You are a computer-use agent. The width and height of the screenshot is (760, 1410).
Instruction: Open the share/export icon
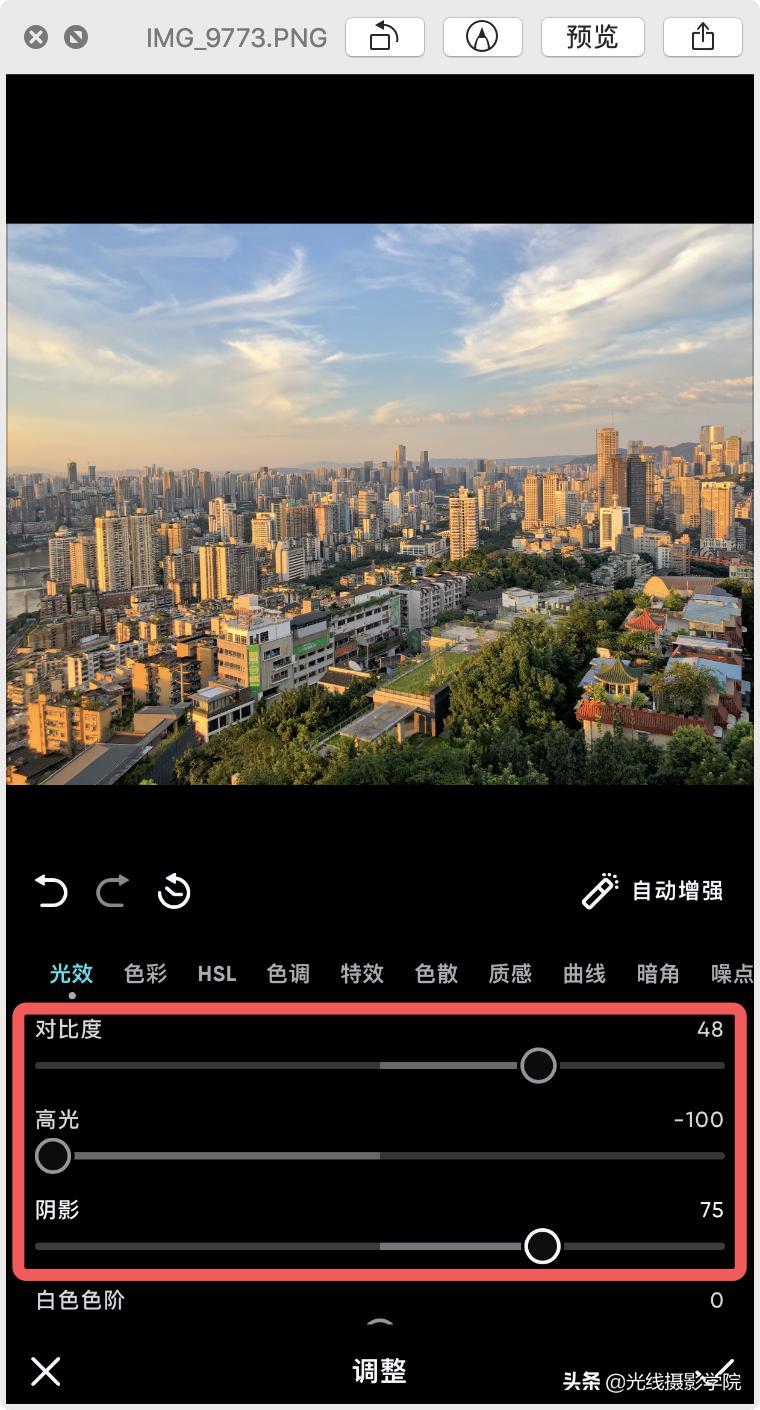tap(703, 37)
